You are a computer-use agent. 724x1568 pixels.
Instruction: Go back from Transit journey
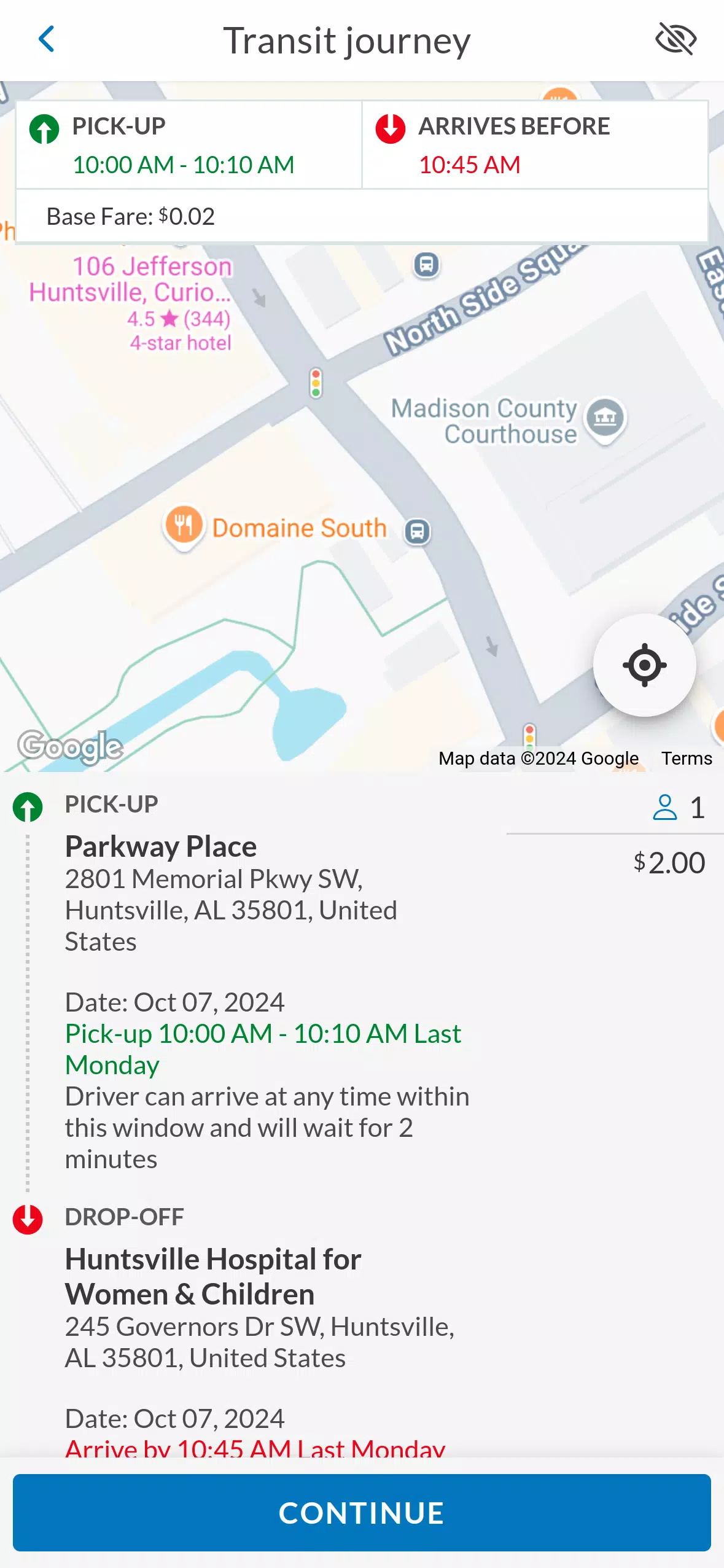click(47, 39)
